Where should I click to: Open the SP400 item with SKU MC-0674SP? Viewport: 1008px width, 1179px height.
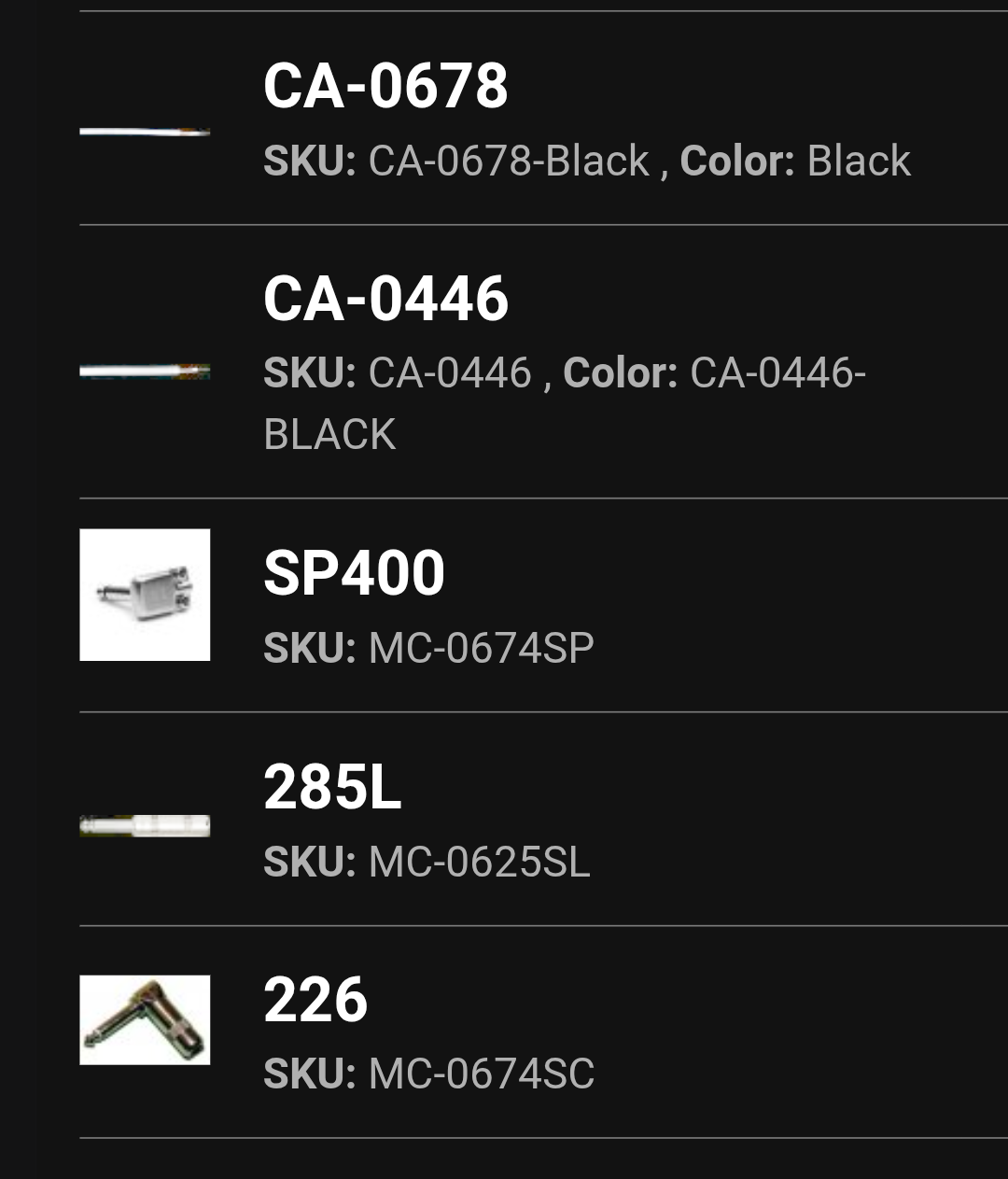tap(354, 573)
